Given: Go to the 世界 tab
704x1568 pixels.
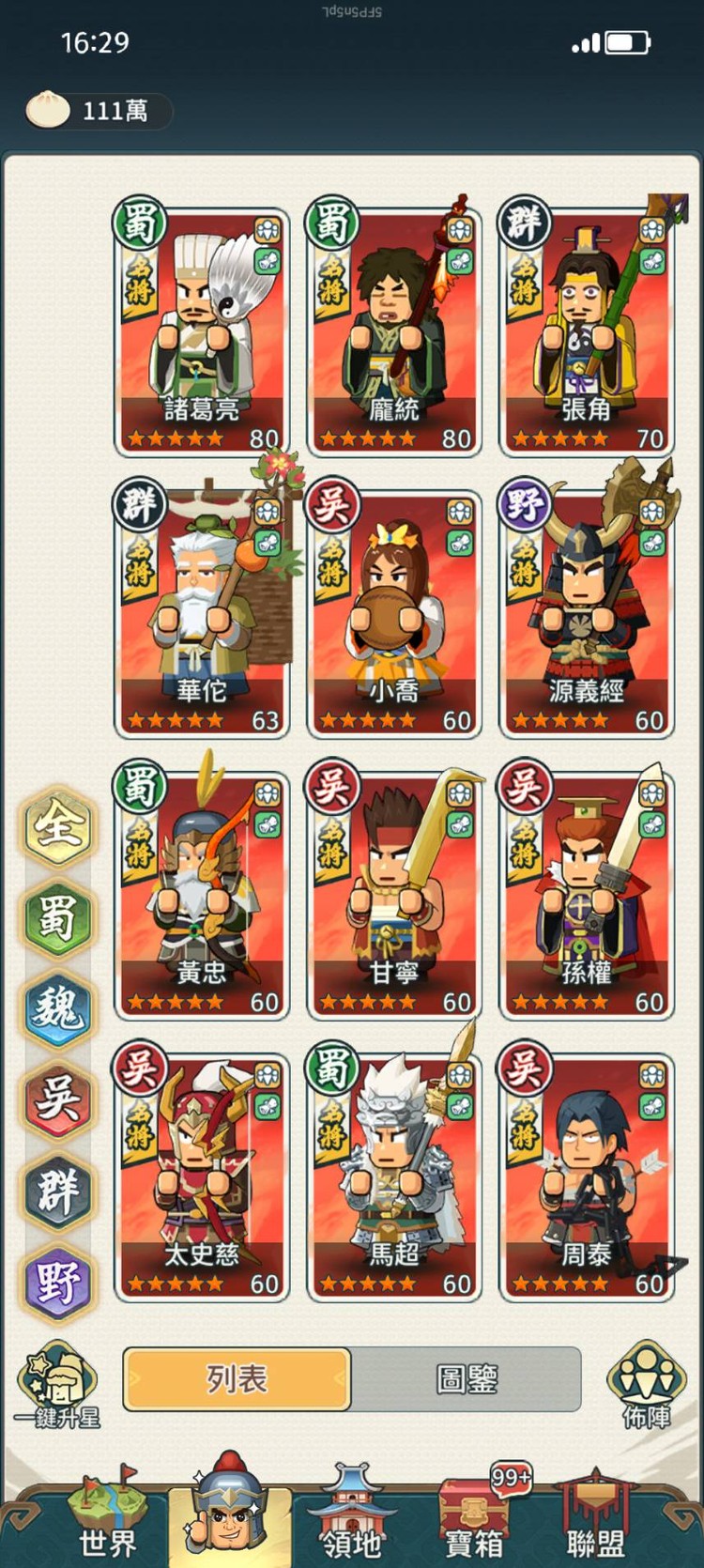Looking at the screenshot, I should click(x=107, y=1514).
